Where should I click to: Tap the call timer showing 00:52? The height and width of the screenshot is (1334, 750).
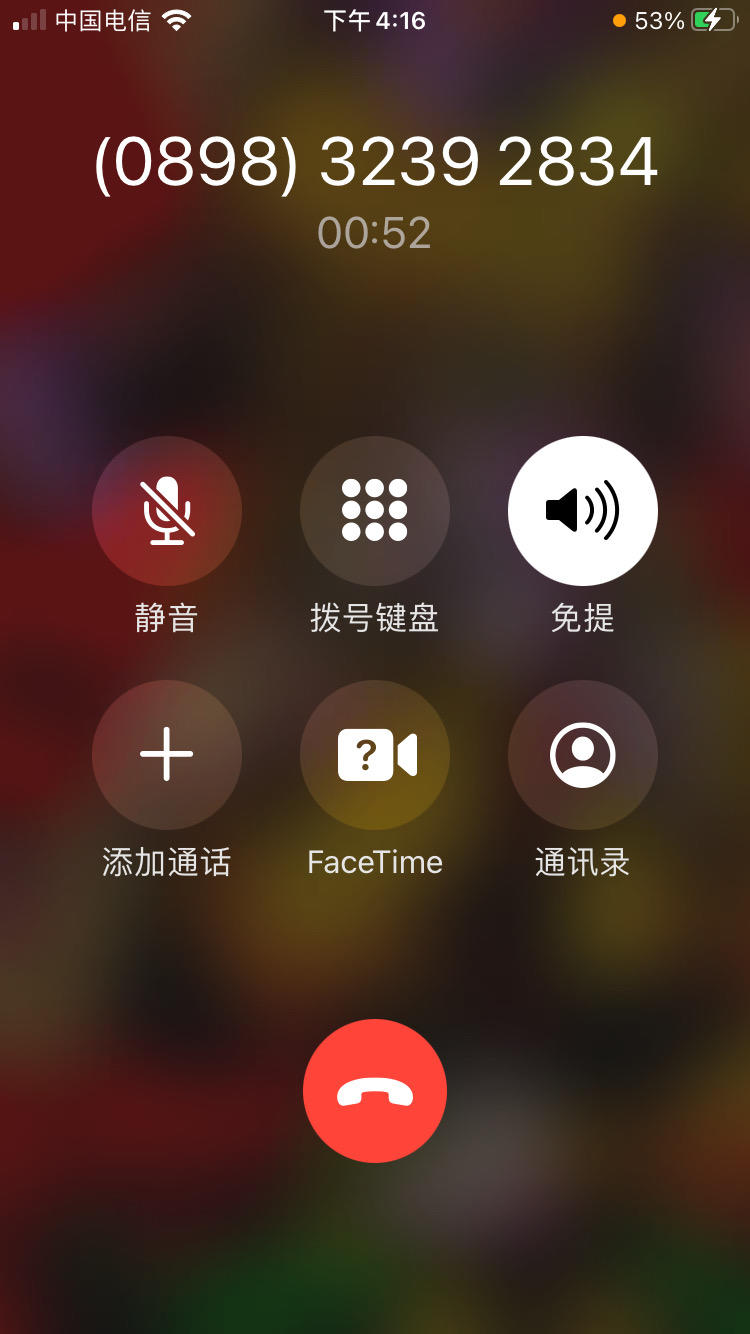375,231
